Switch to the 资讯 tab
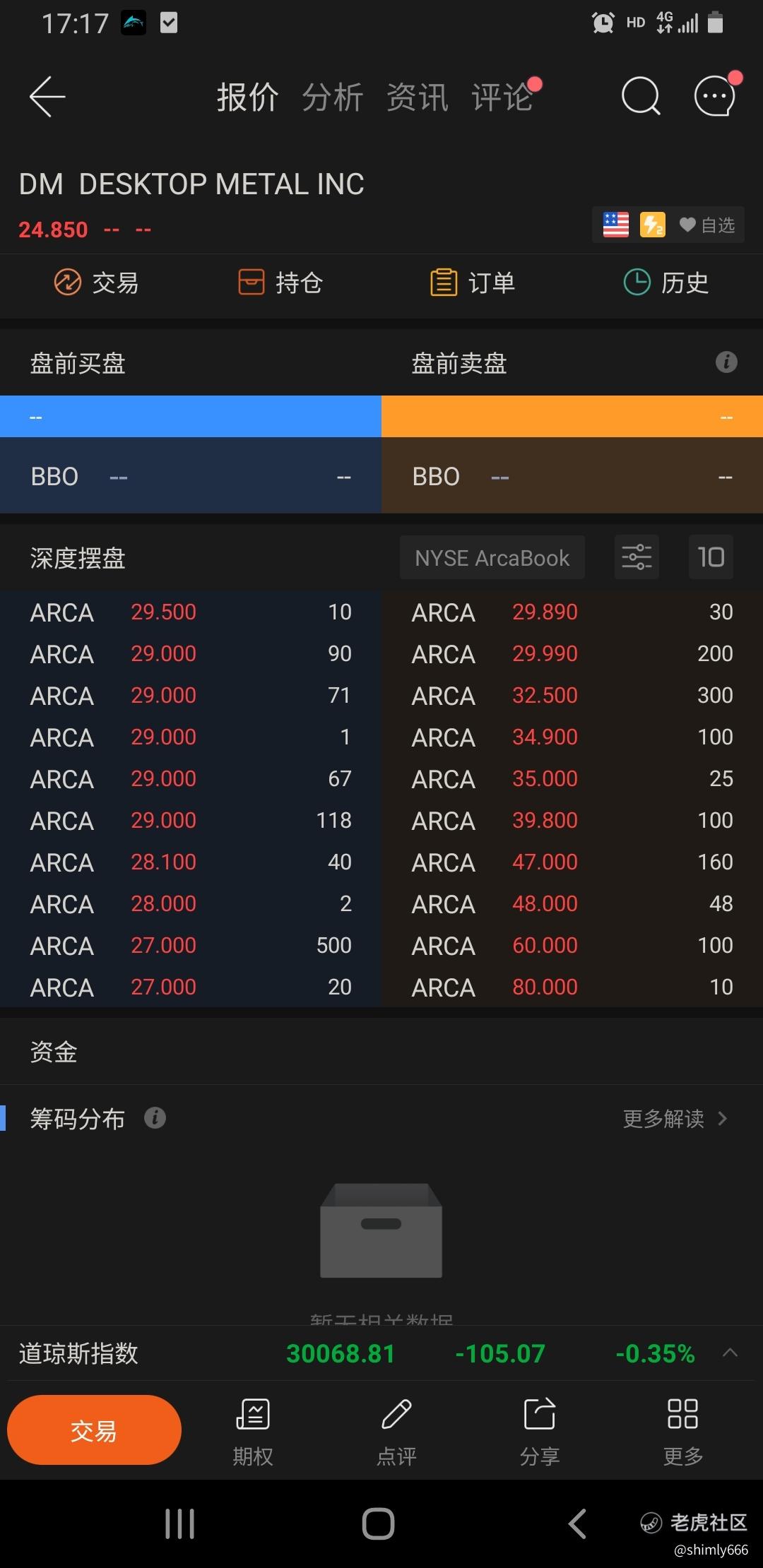This screenshot has height=1568, width=763. [x=418, y=97]
